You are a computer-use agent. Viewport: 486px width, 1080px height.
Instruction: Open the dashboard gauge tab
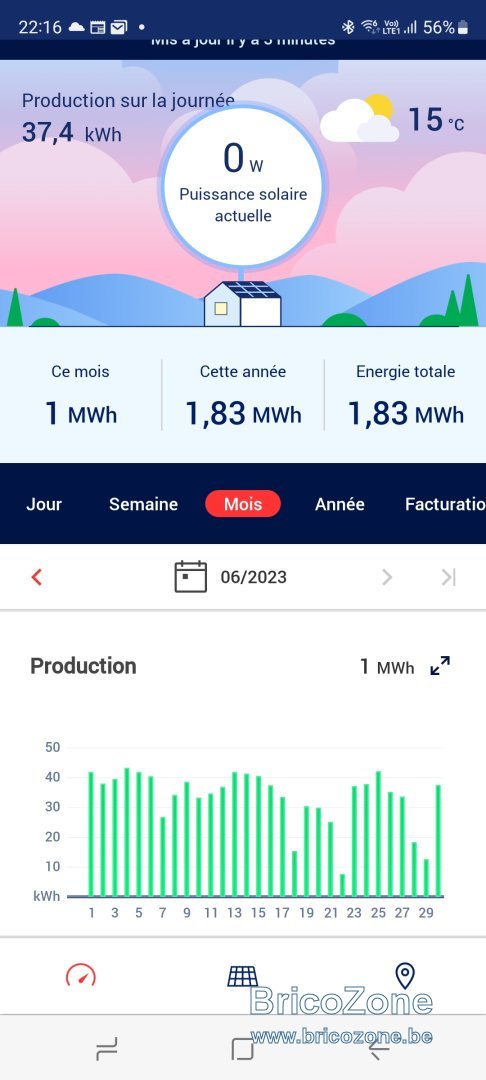81,975
